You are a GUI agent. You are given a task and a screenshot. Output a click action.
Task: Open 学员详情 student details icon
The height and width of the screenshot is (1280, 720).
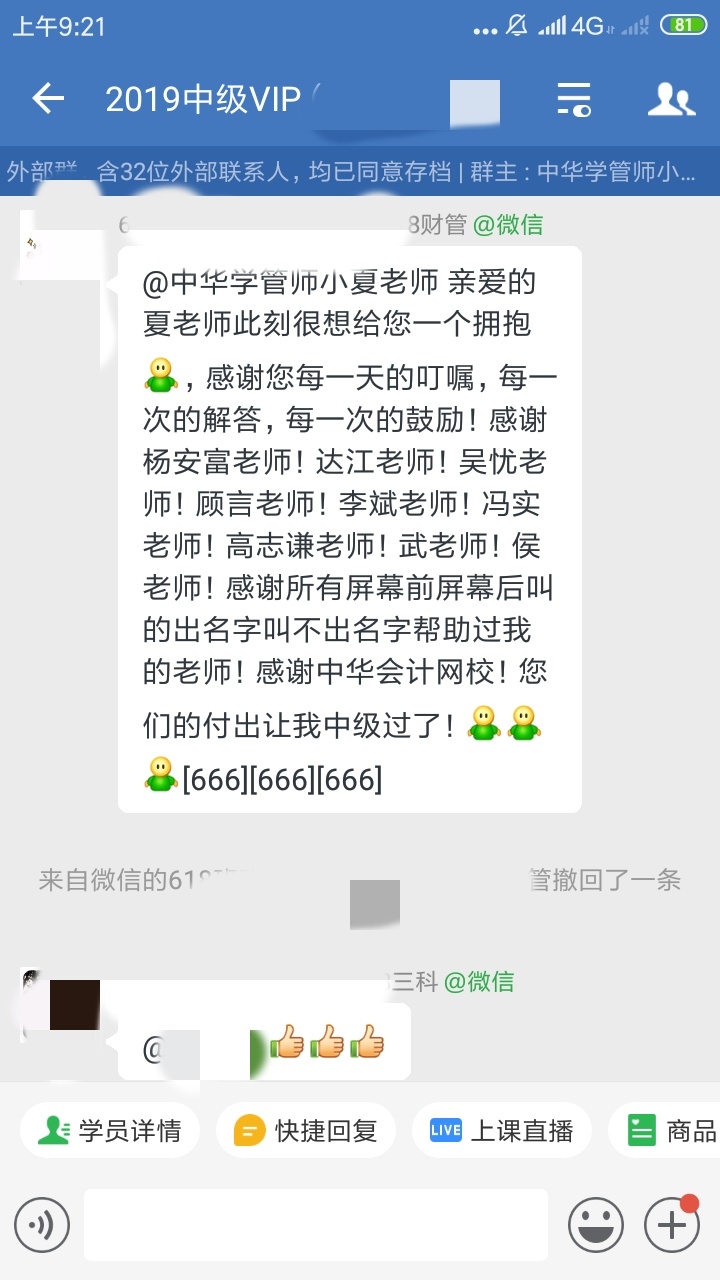(x=110, y=1129)
